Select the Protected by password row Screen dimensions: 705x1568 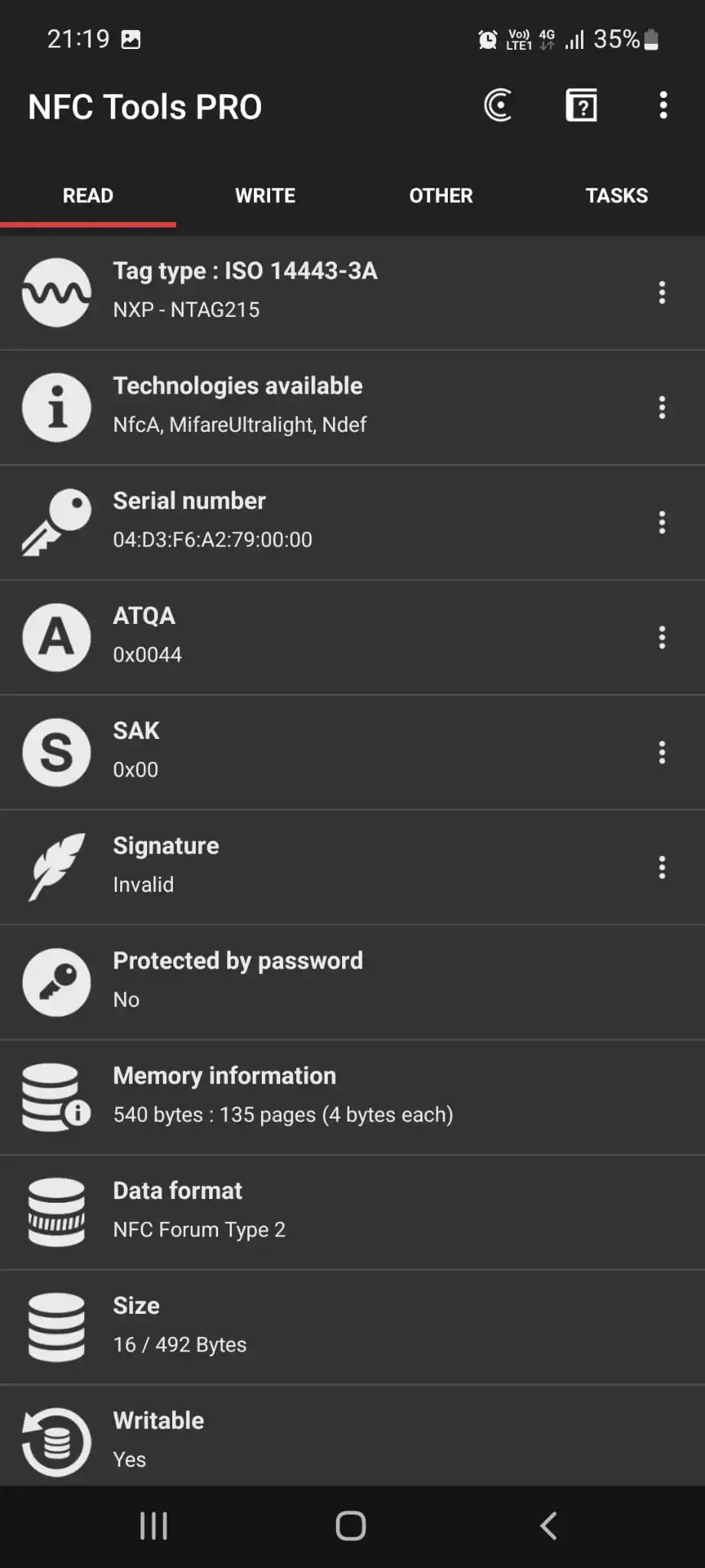click(x=352, y=982)
